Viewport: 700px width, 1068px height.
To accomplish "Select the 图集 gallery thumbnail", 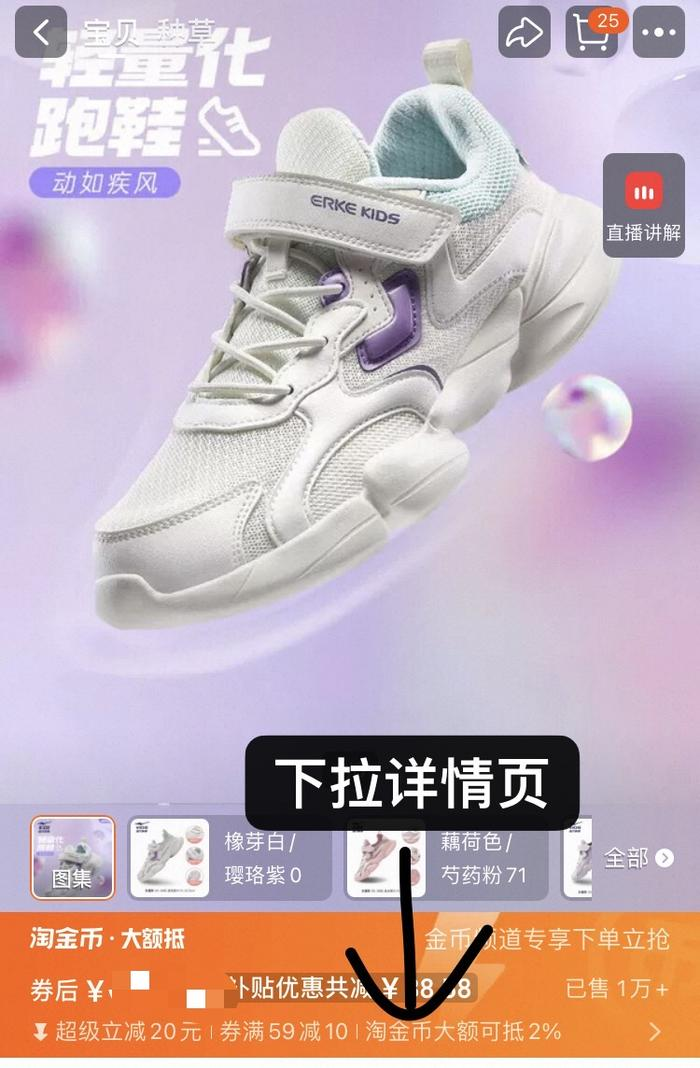I will pos(72,857).
